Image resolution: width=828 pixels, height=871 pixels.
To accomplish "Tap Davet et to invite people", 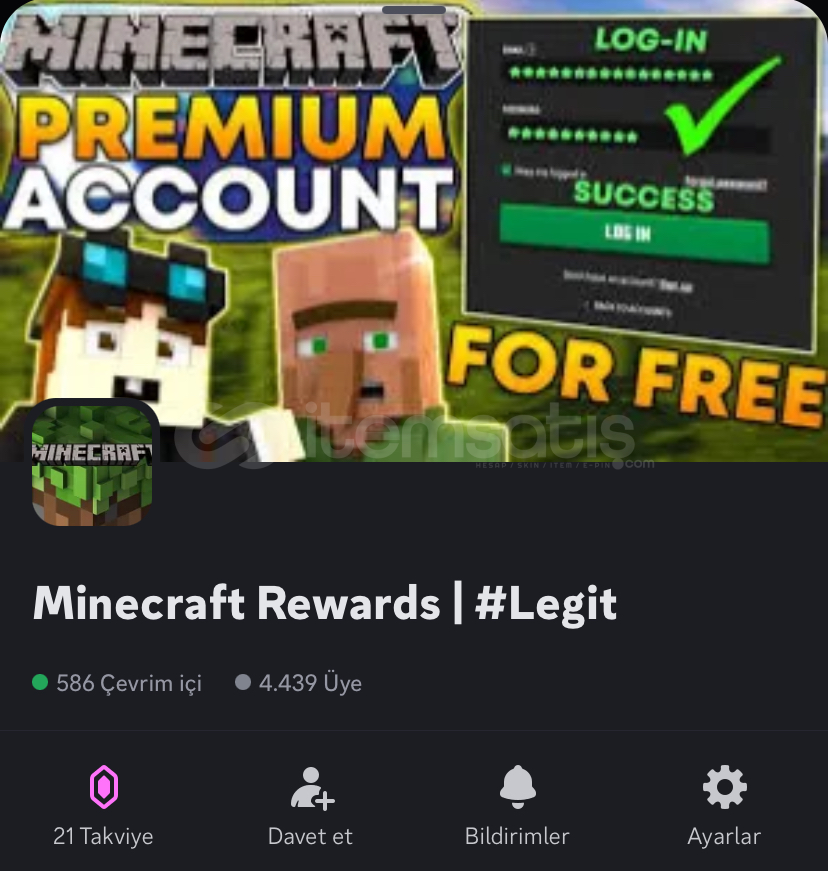I will coord(311,806).
